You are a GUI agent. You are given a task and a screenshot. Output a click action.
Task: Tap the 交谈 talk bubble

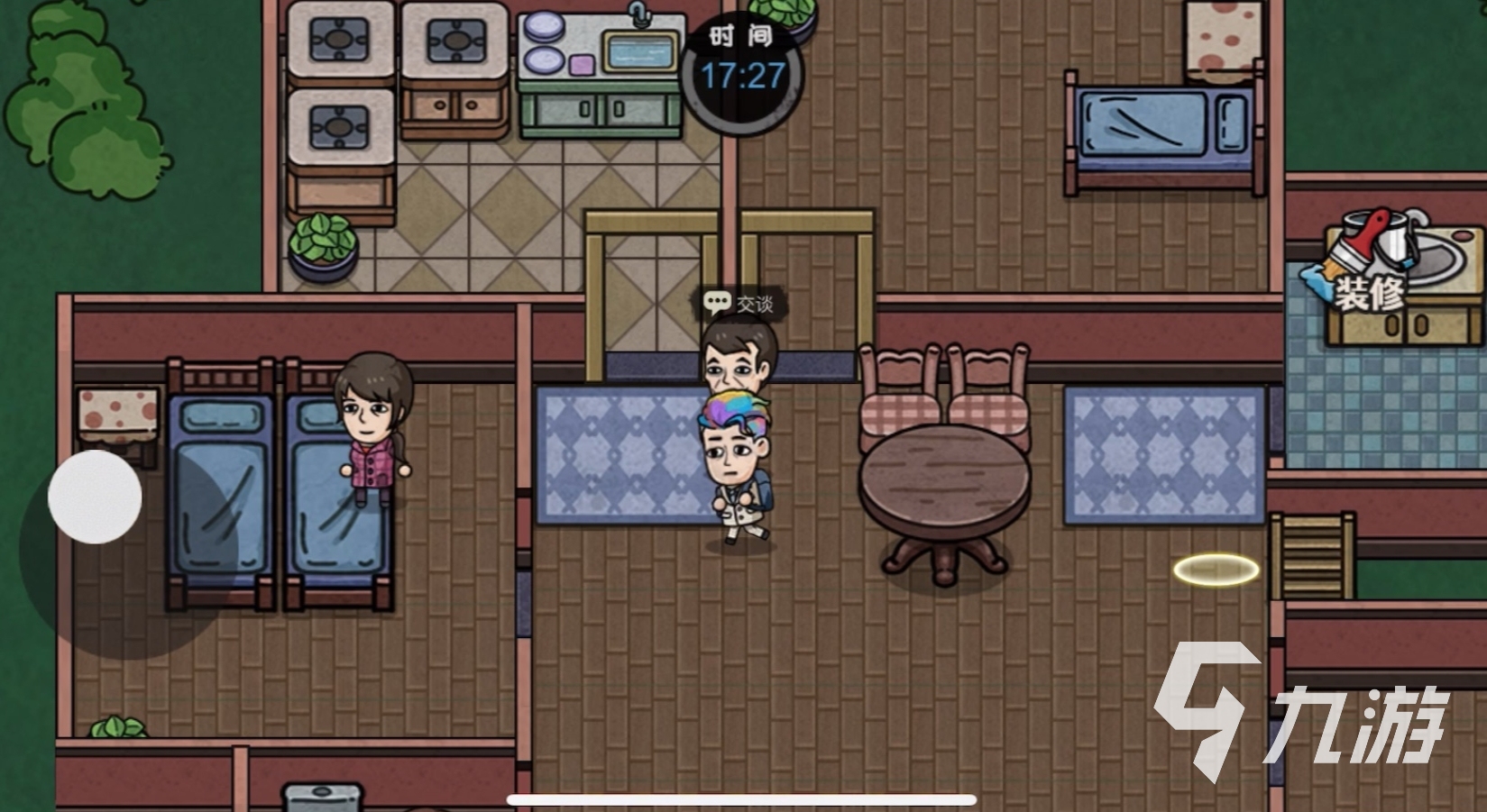click(x=739, y=304)
